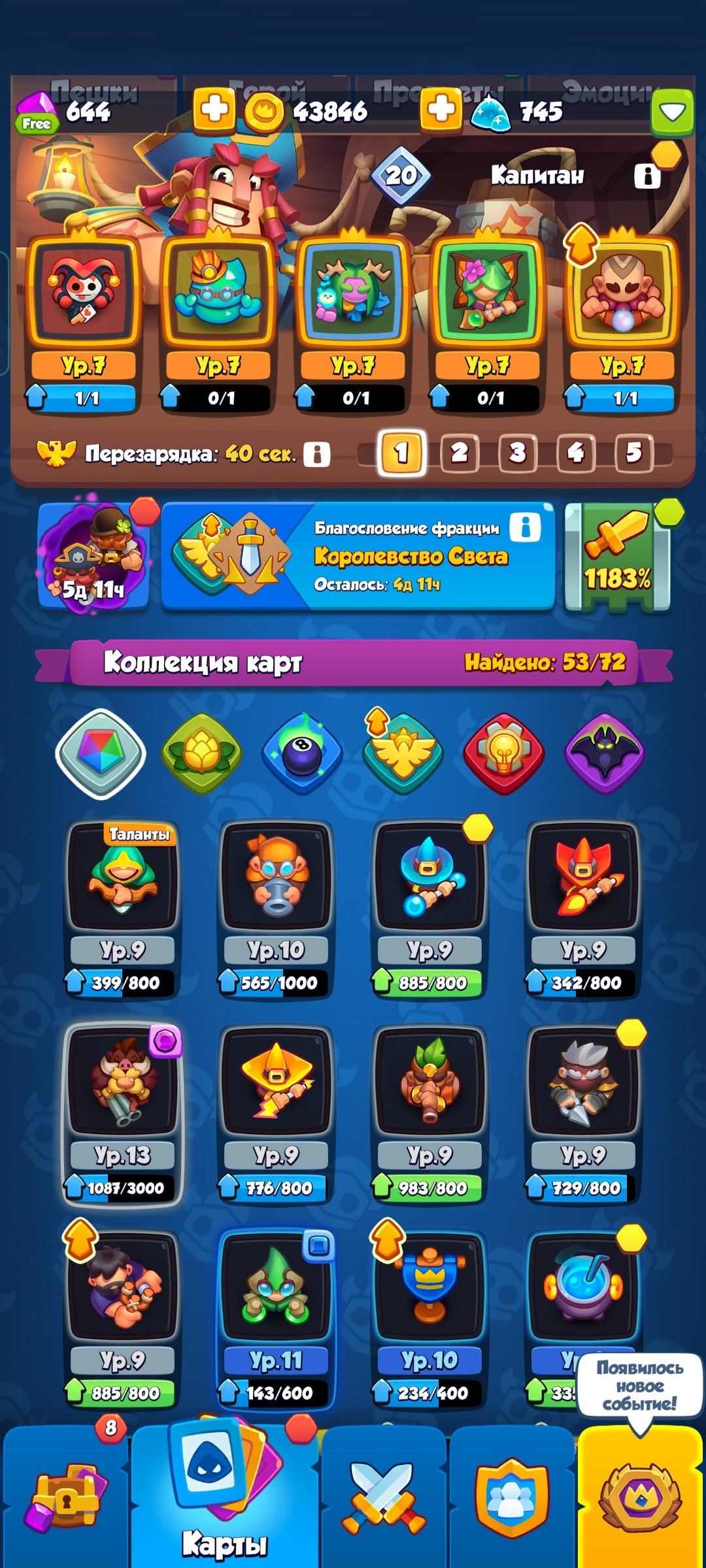
Task: Show all factions with the rainbow gem filter
Action: (101, 754)
